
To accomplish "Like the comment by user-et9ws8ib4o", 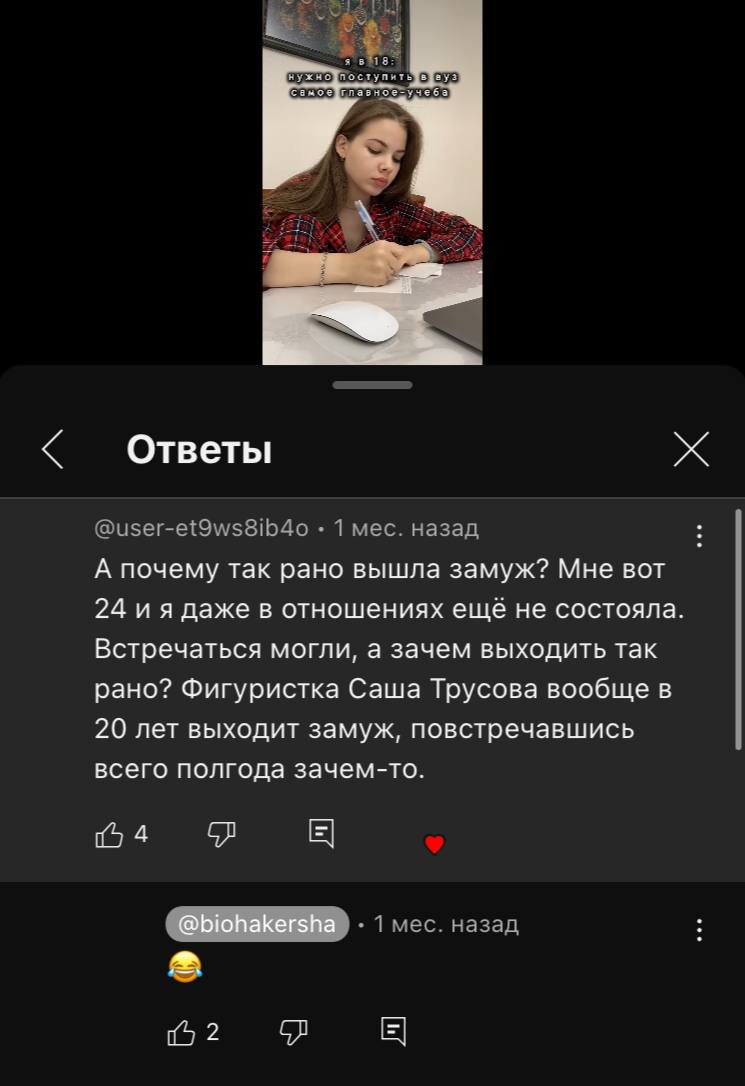I will pos(109,834).
